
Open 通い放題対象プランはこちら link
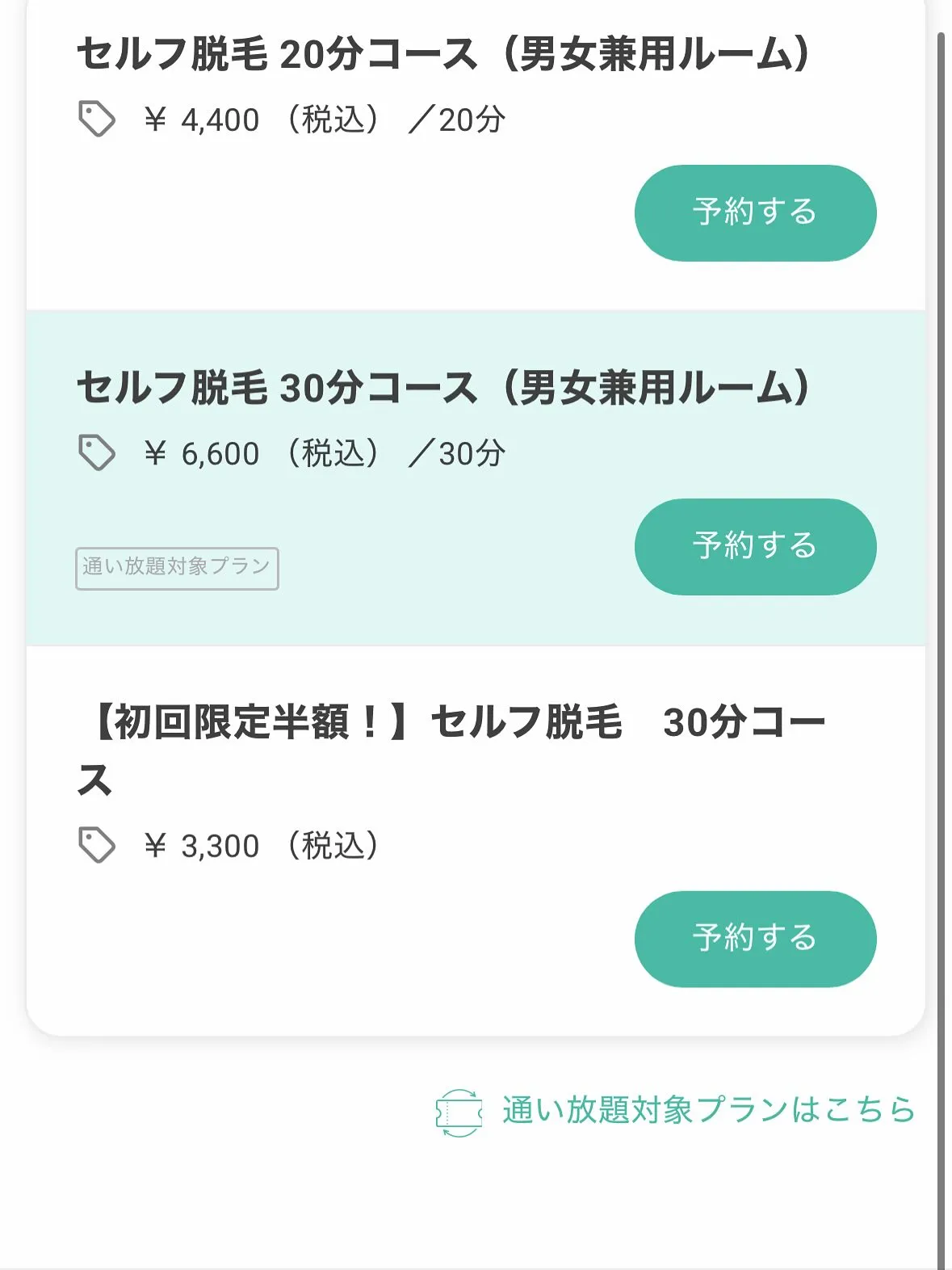pos(707,1110)
